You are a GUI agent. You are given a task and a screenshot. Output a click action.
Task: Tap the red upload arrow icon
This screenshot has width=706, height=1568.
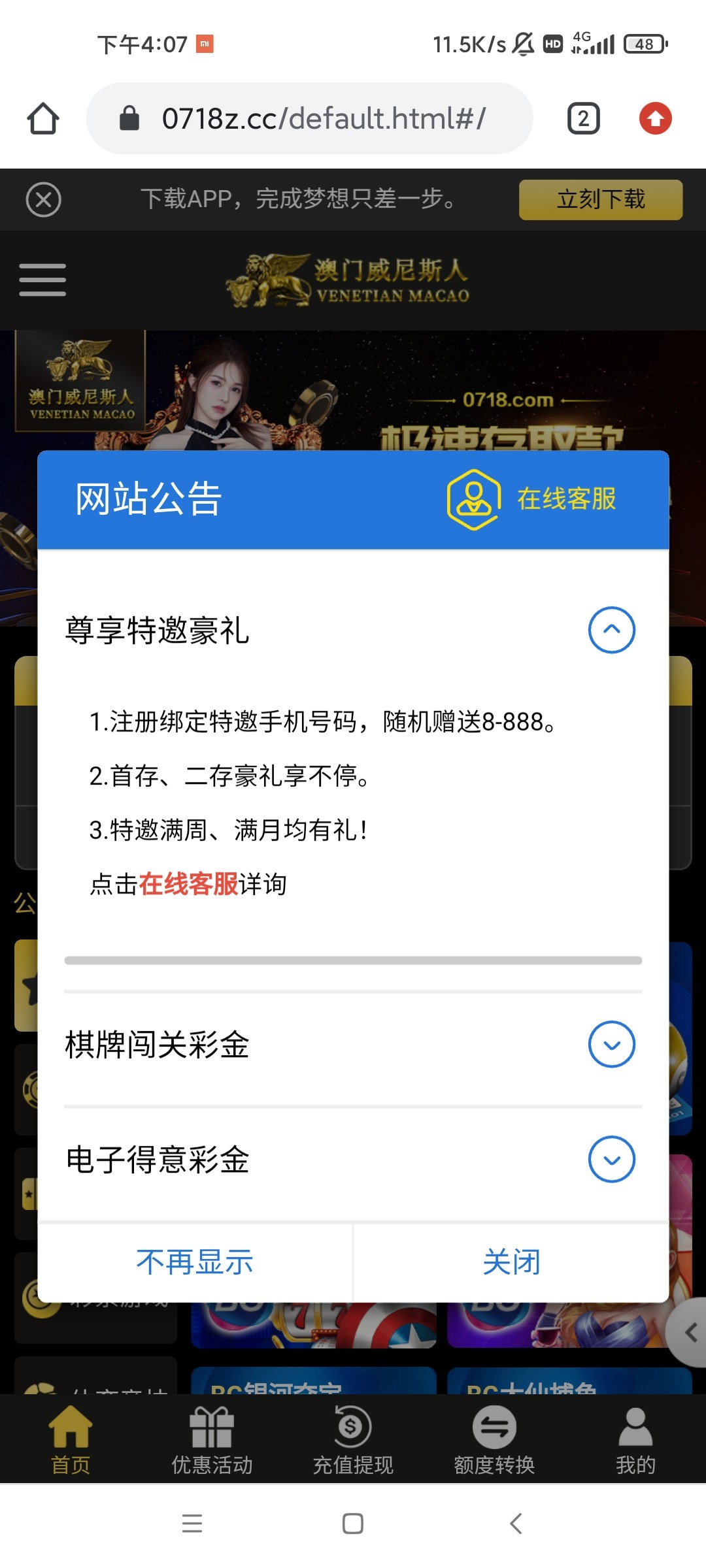tap(655, 119)
